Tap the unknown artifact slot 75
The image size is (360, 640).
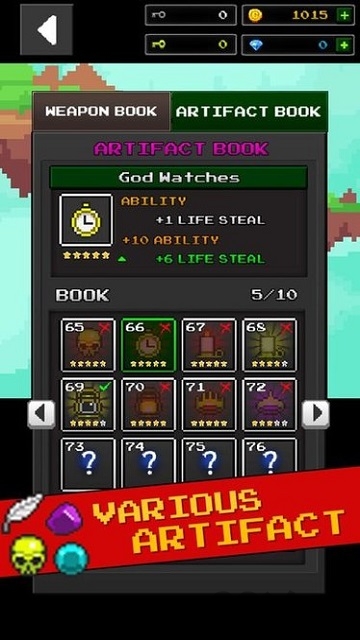[x=209, y=460]
